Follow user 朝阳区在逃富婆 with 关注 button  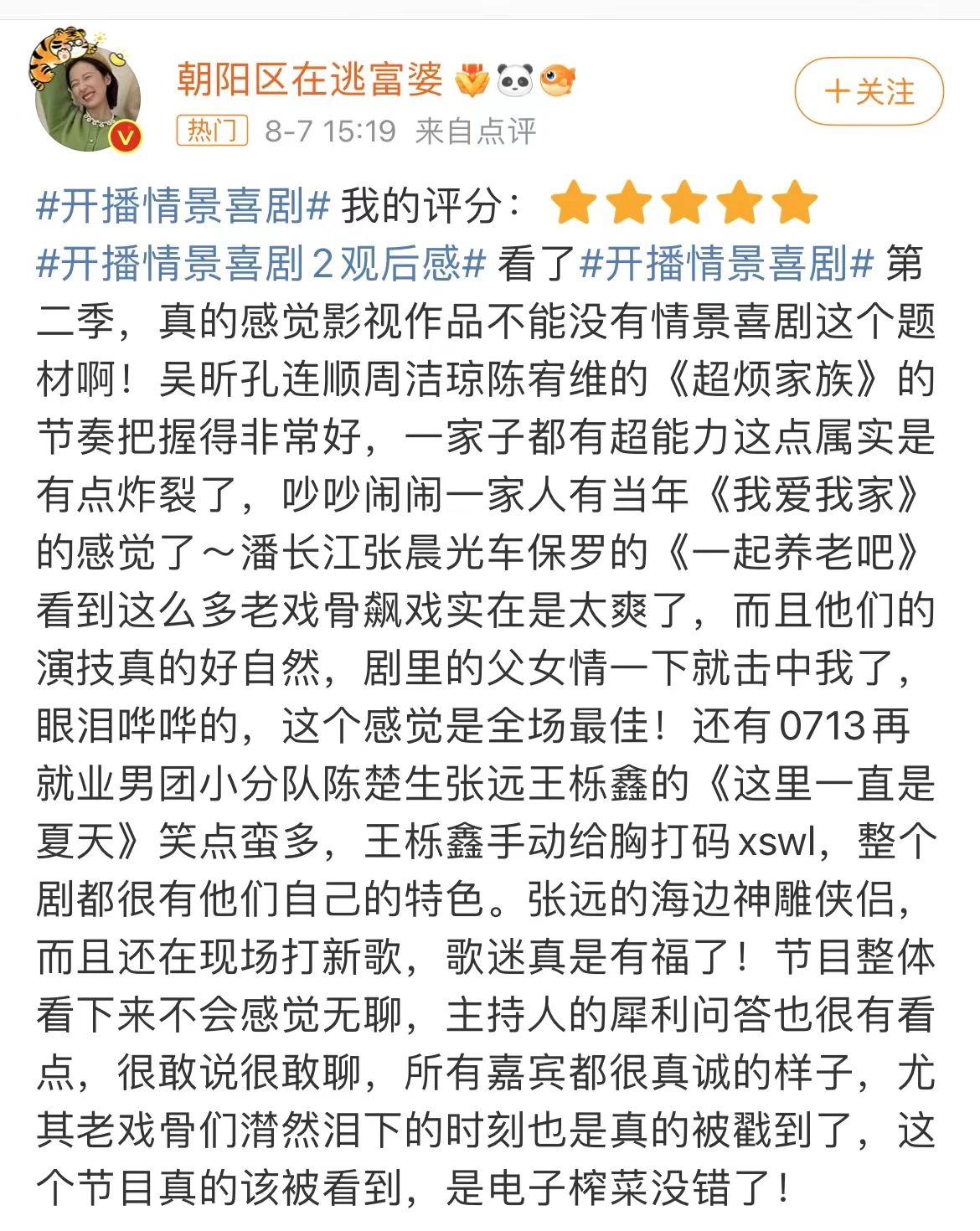point(869,92)
